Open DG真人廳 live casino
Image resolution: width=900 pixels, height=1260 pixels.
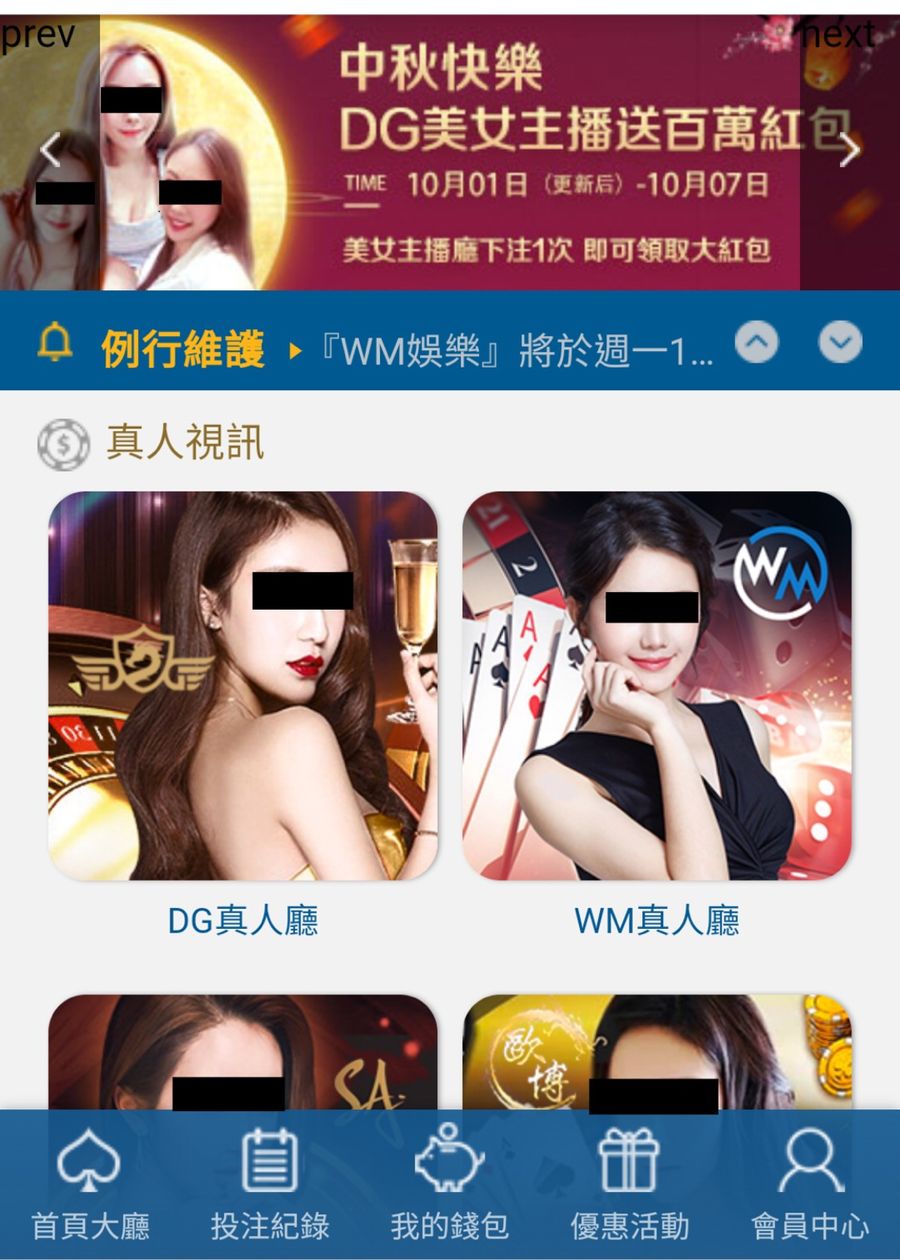point(243,686)
